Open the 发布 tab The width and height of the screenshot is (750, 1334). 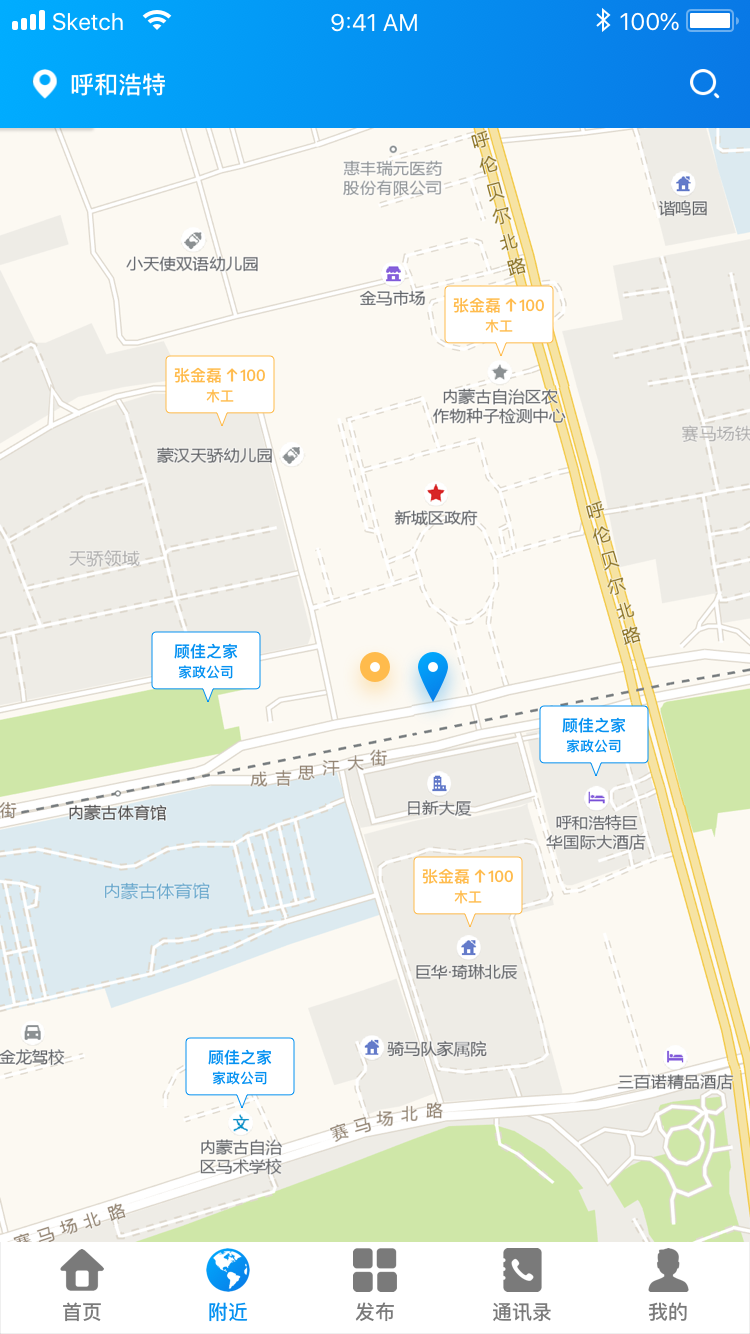click(x=375, y=1286)
